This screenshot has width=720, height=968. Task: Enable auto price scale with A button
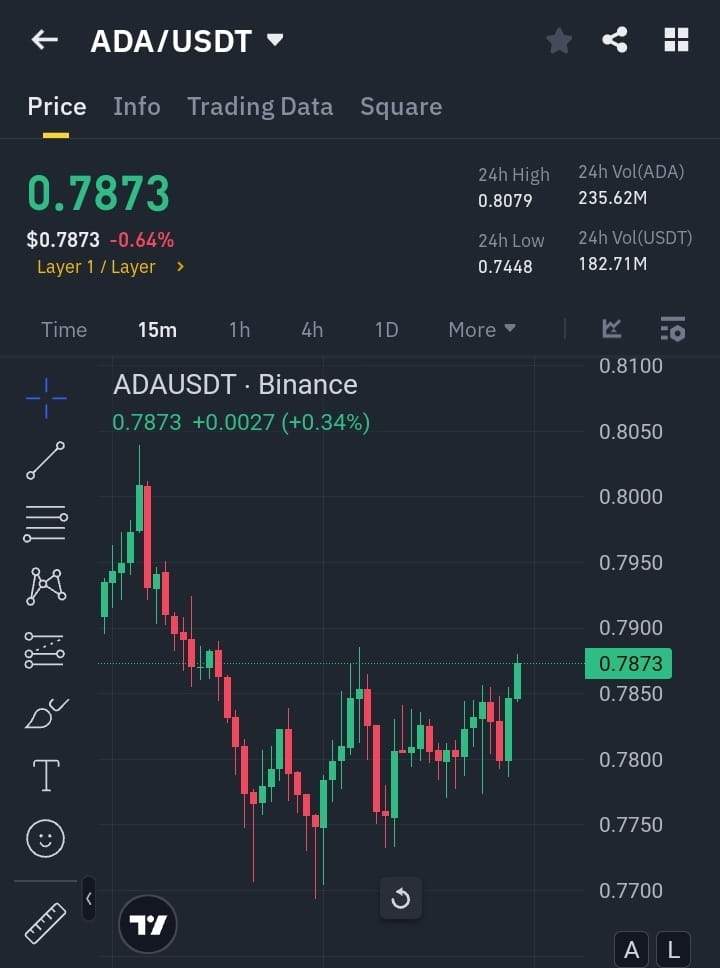point(631,949)
